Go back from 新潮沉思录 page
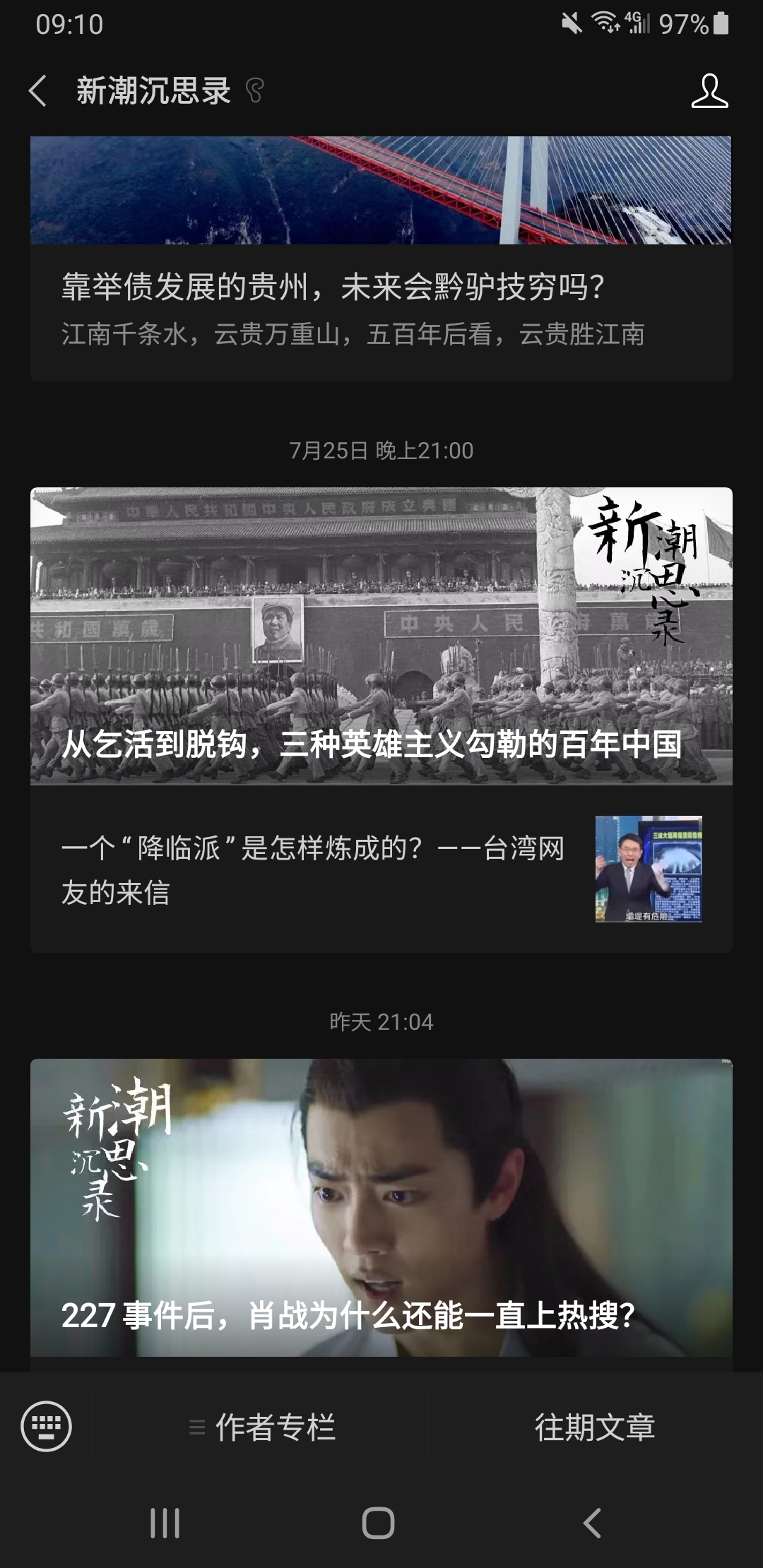The width and height of the screenshot is (763, 1568). tap(38, 91)
